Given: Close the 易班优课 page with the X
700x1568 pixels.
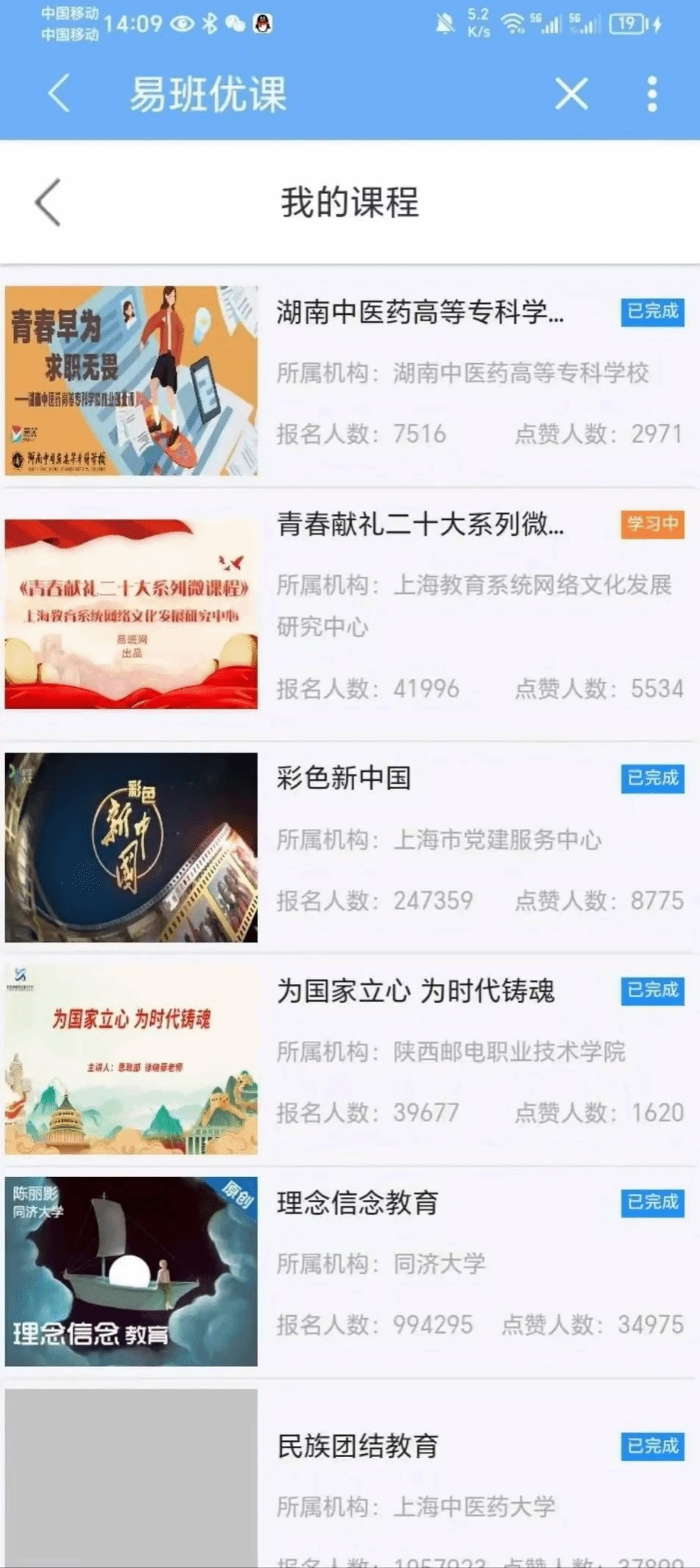Looking at the screenshot, I should [571, 94].
